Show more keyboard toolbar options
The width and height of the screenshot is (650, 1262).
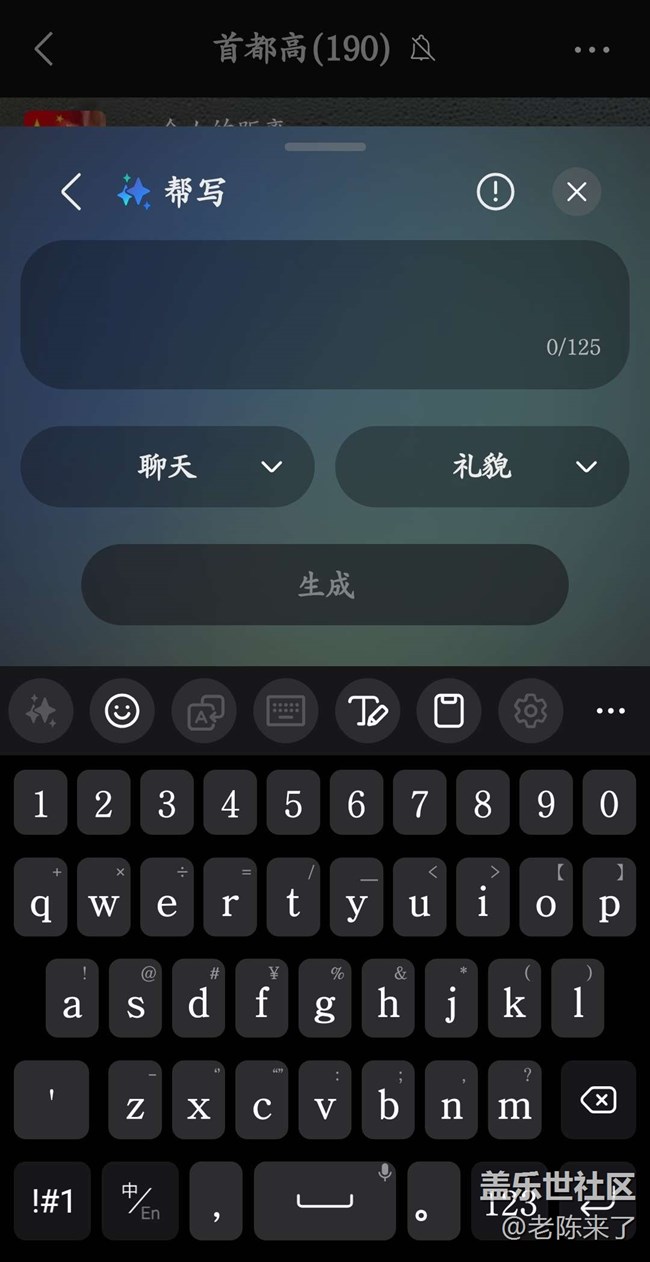610,711
